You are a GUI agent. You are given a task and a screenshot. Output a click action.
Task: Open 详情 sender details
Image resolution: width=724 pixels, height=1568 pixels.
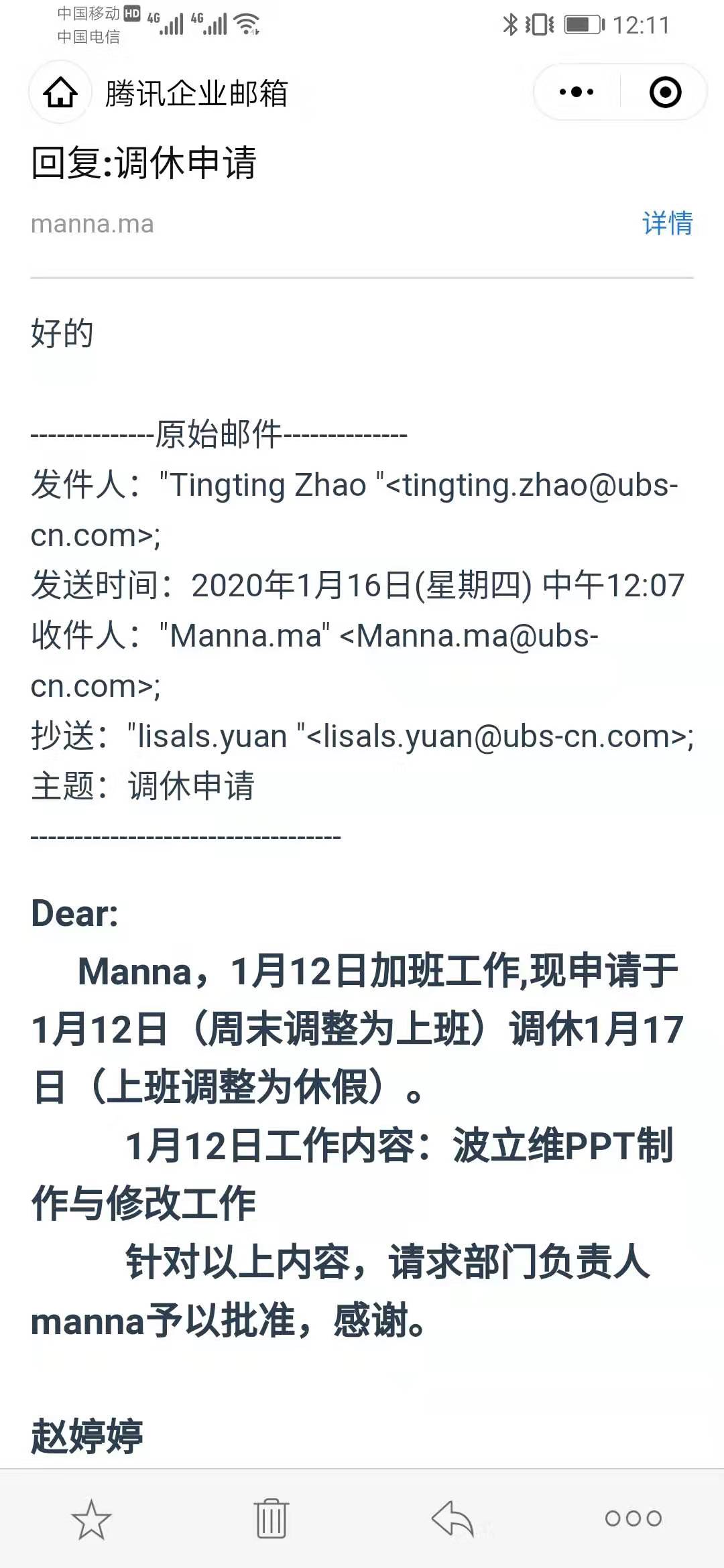click(667, 223)
